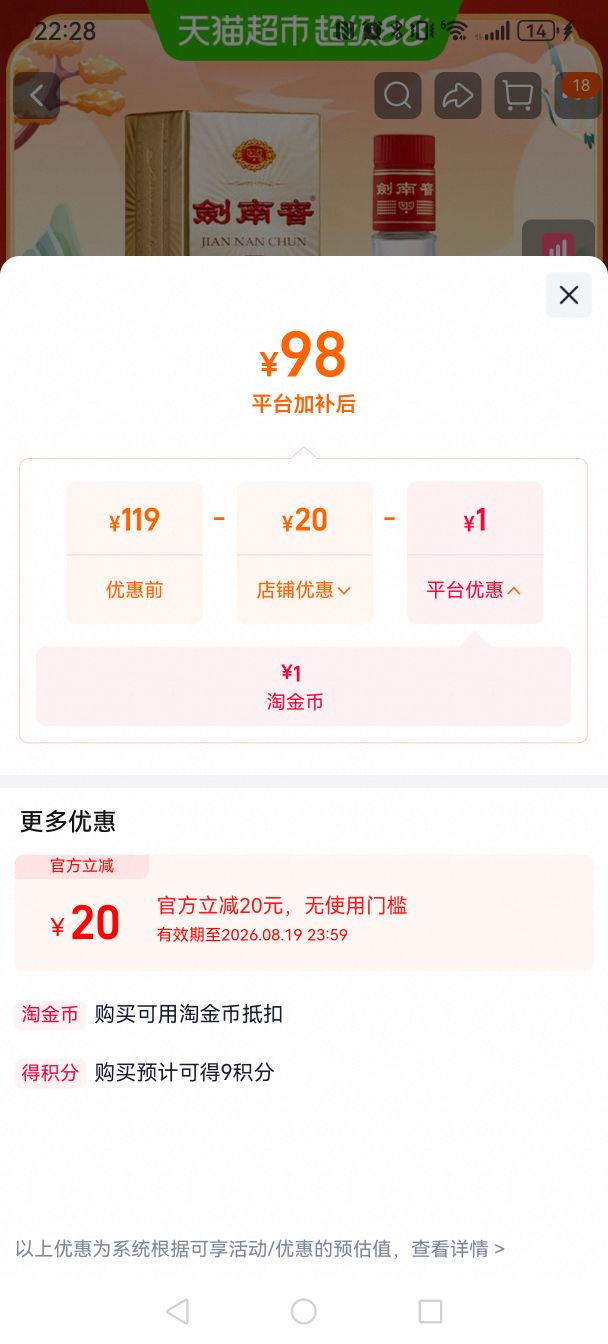Tap the system home button
The height and width of the screenshot is (1344, 608).
pyautogui.click(x=304, y=1311)
